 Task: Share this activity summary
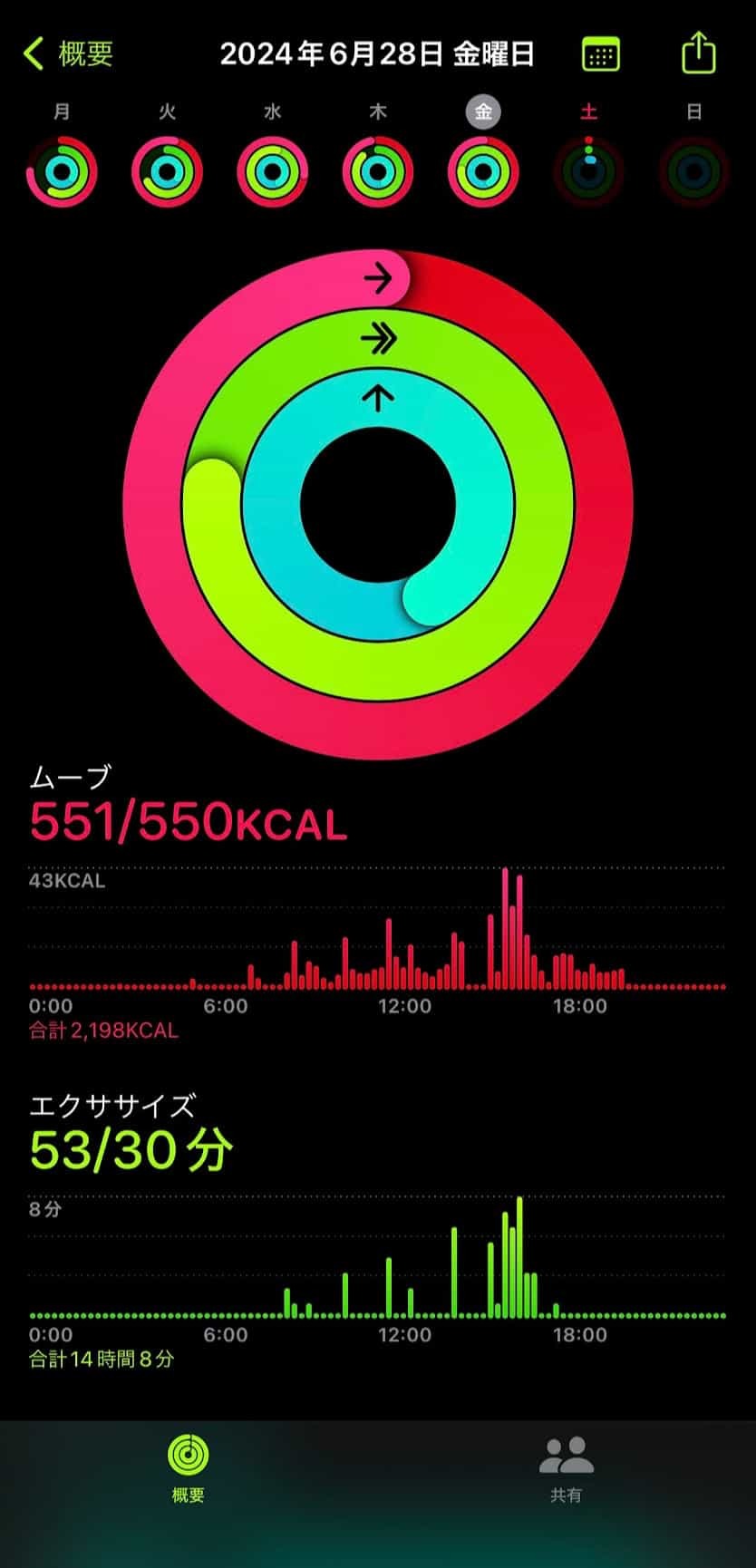click(x=698, y=53)
